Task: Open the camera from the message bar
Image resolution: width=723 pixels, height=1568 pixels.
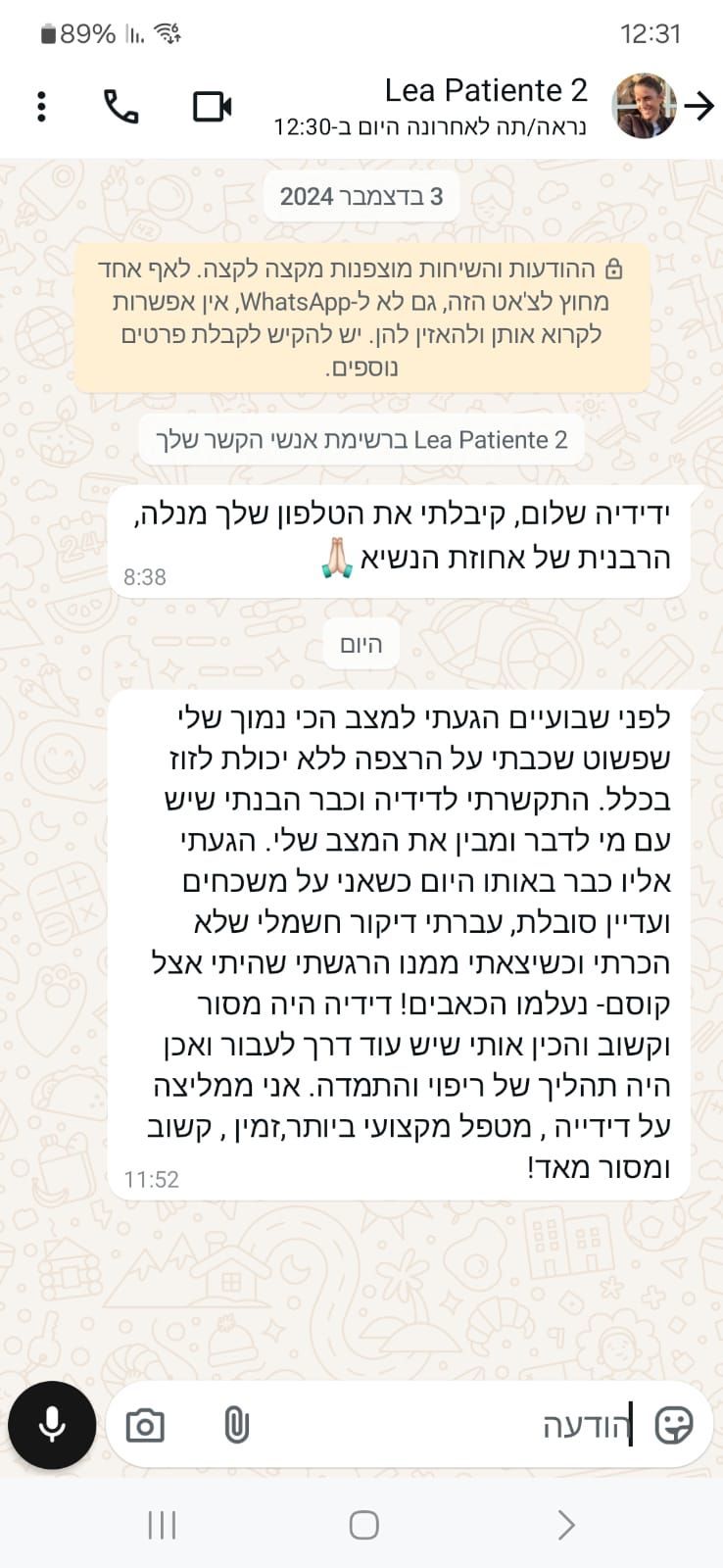Action: (x=145, y=1425)
